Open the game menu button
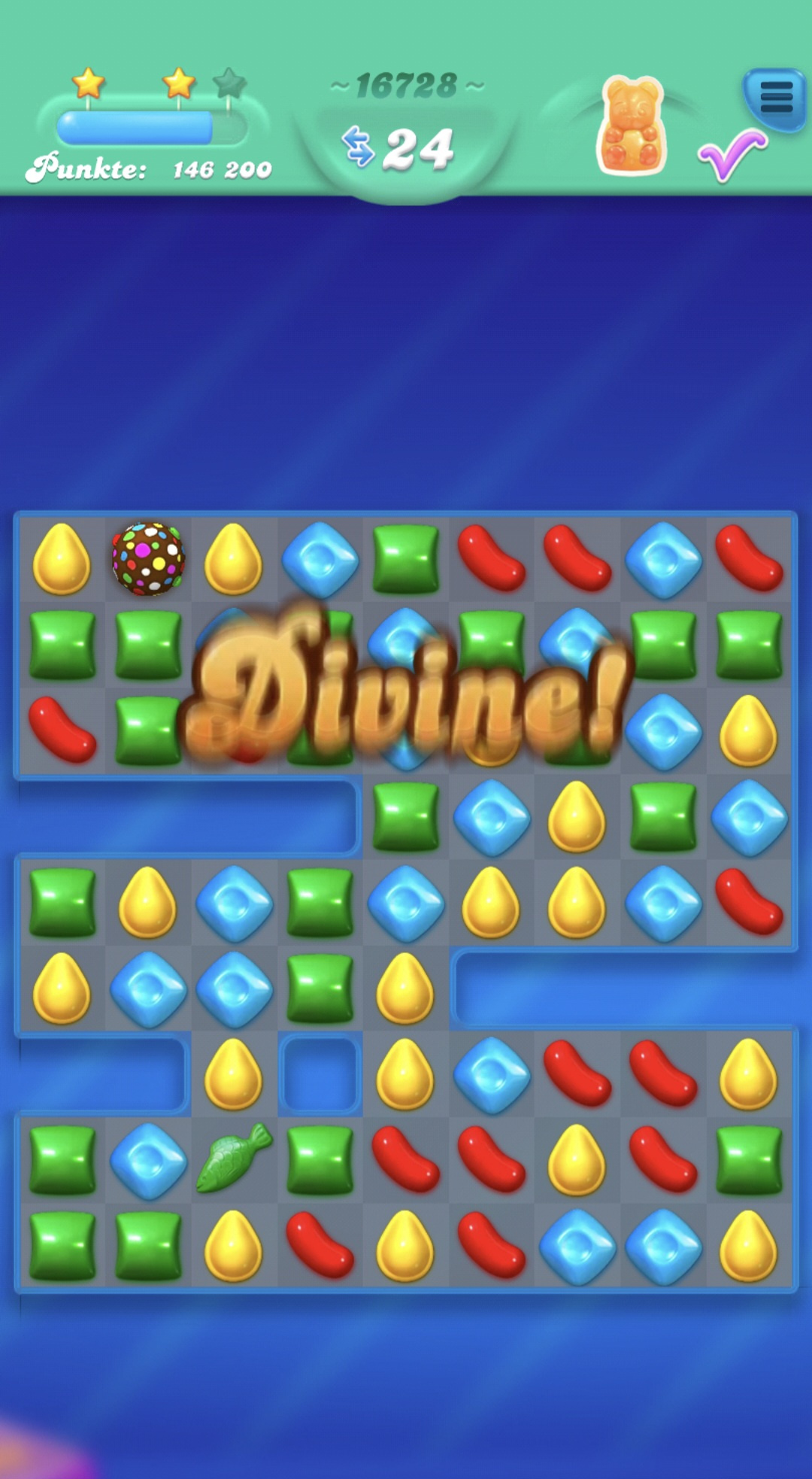Viewport: 812px width, 1479px height. 775,98
